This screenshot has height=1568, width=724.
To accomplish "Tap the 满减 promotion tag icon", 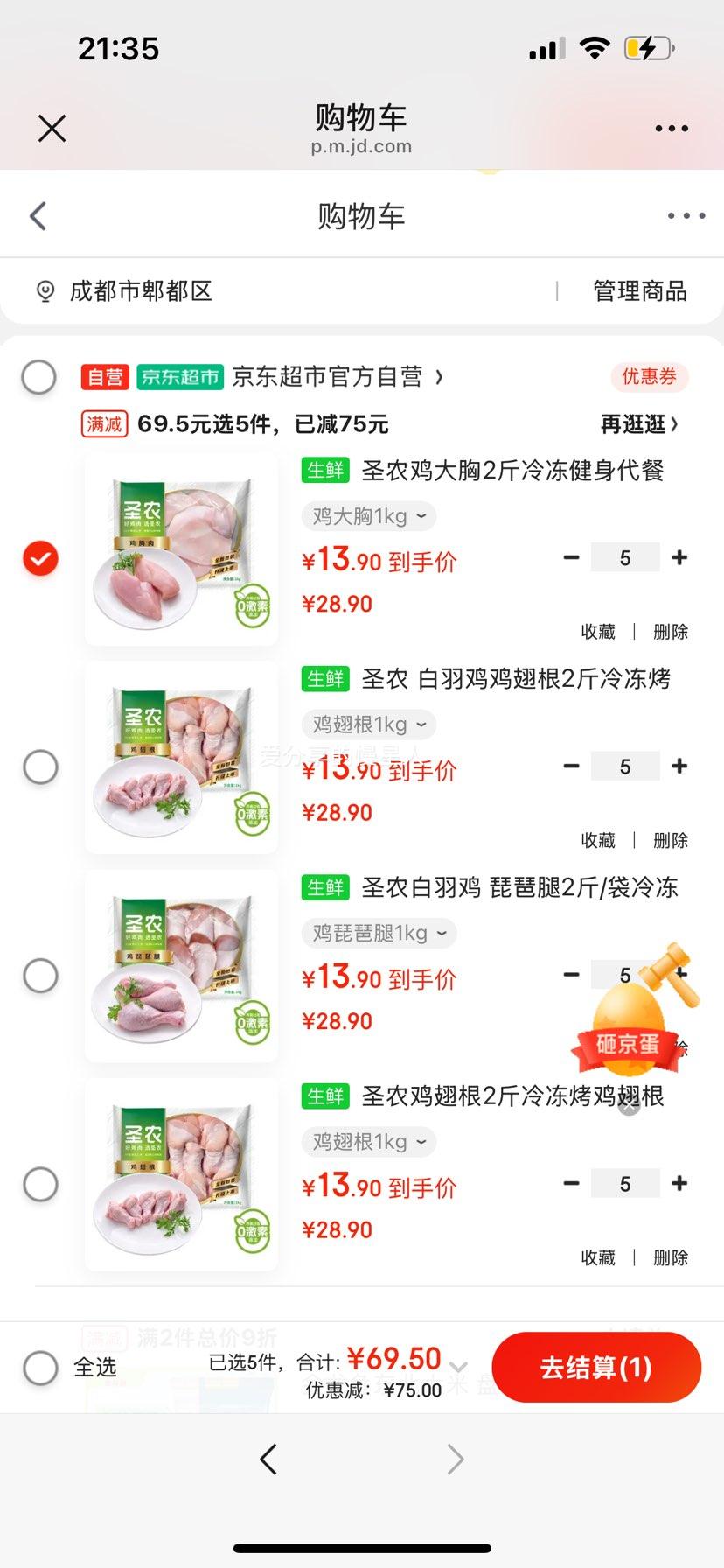I will pyautogui.click(x=103, y=423).
